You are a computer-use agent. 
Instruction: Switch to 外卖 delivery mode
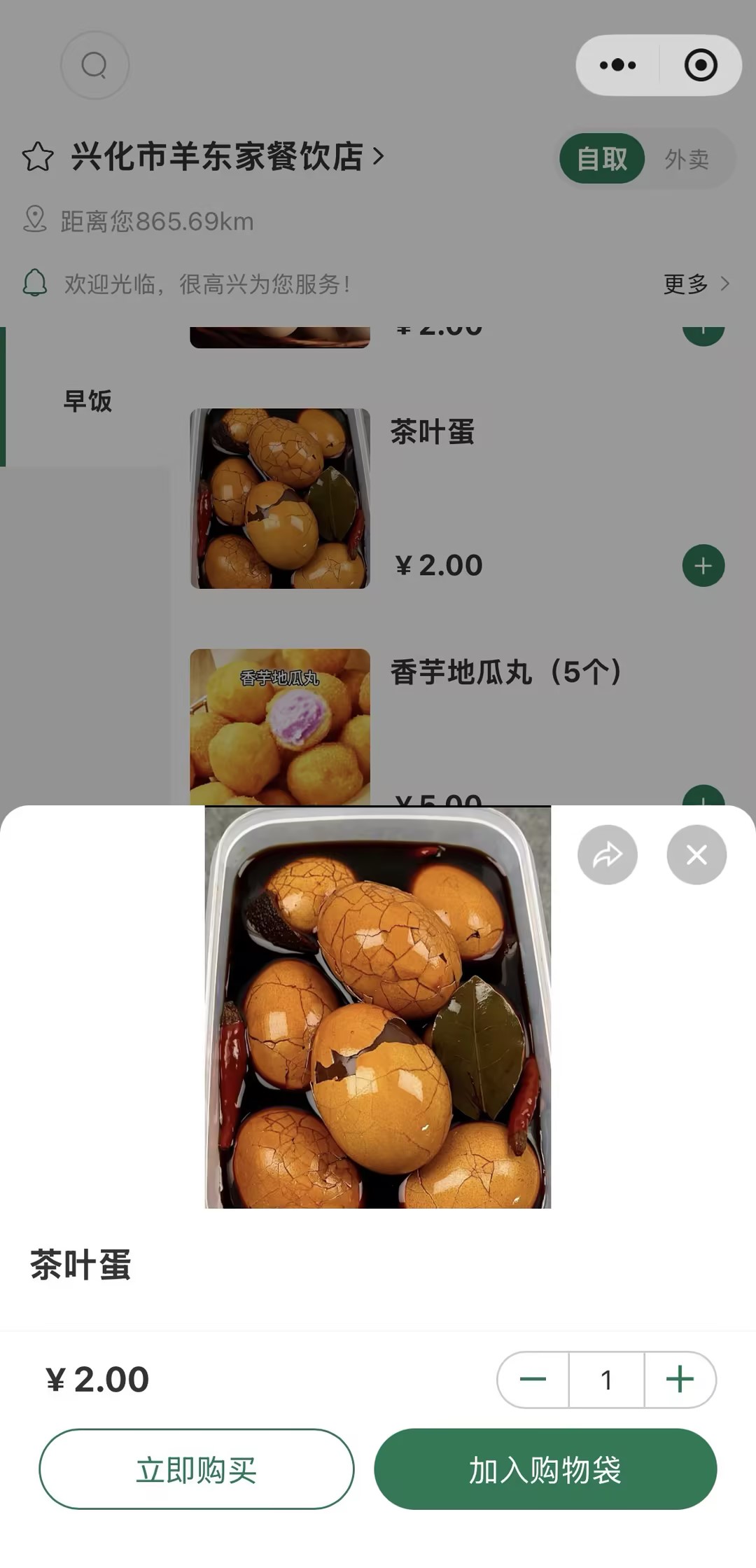pyautogui.click(x=687, y=159)
